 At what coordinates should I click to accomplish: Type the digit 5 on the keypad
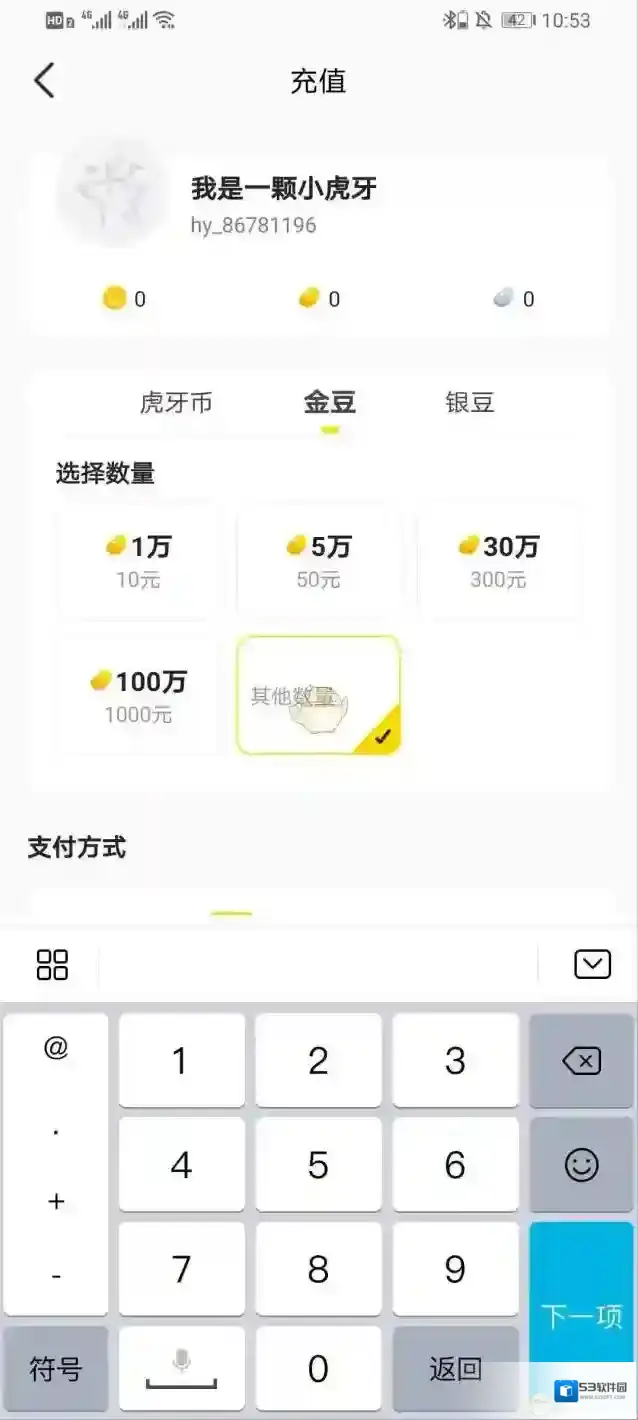point(318,1164)
